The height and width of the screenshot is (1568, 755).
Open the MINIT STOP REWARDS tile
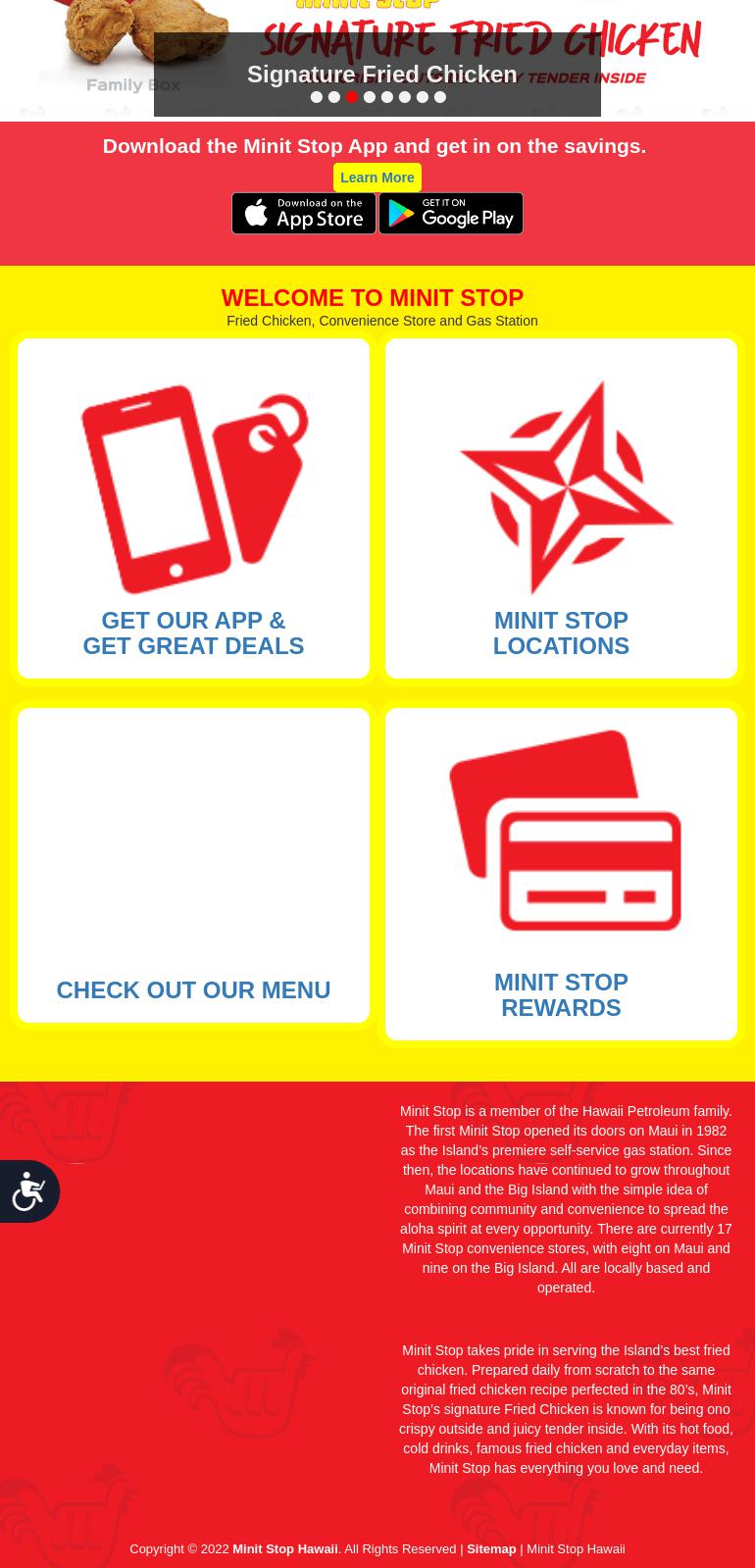click(561, 874)
